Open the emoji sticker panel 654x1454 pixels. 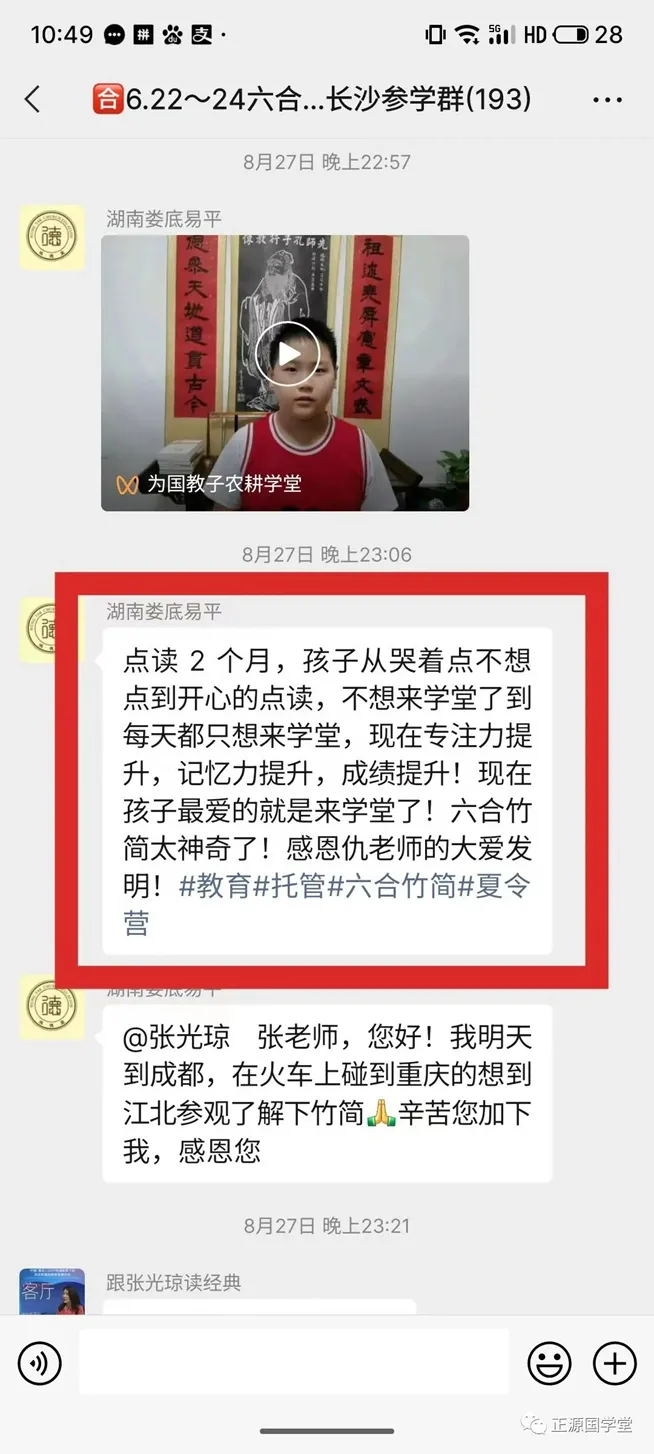coord(549,1362)
